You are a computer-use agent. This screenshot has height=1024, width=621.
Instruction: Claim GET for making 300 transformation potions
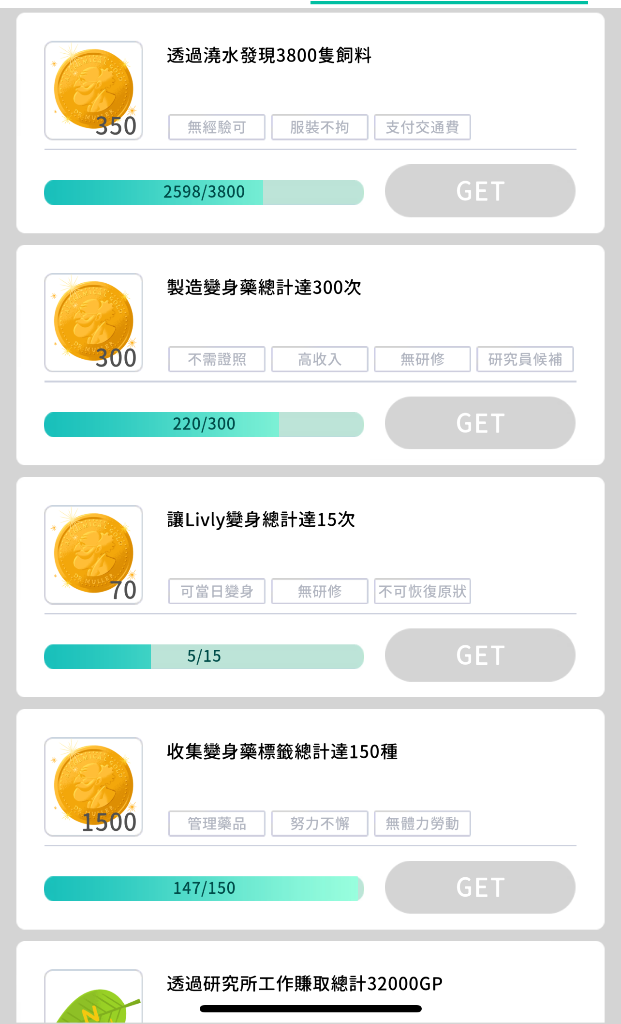point(480,423)
